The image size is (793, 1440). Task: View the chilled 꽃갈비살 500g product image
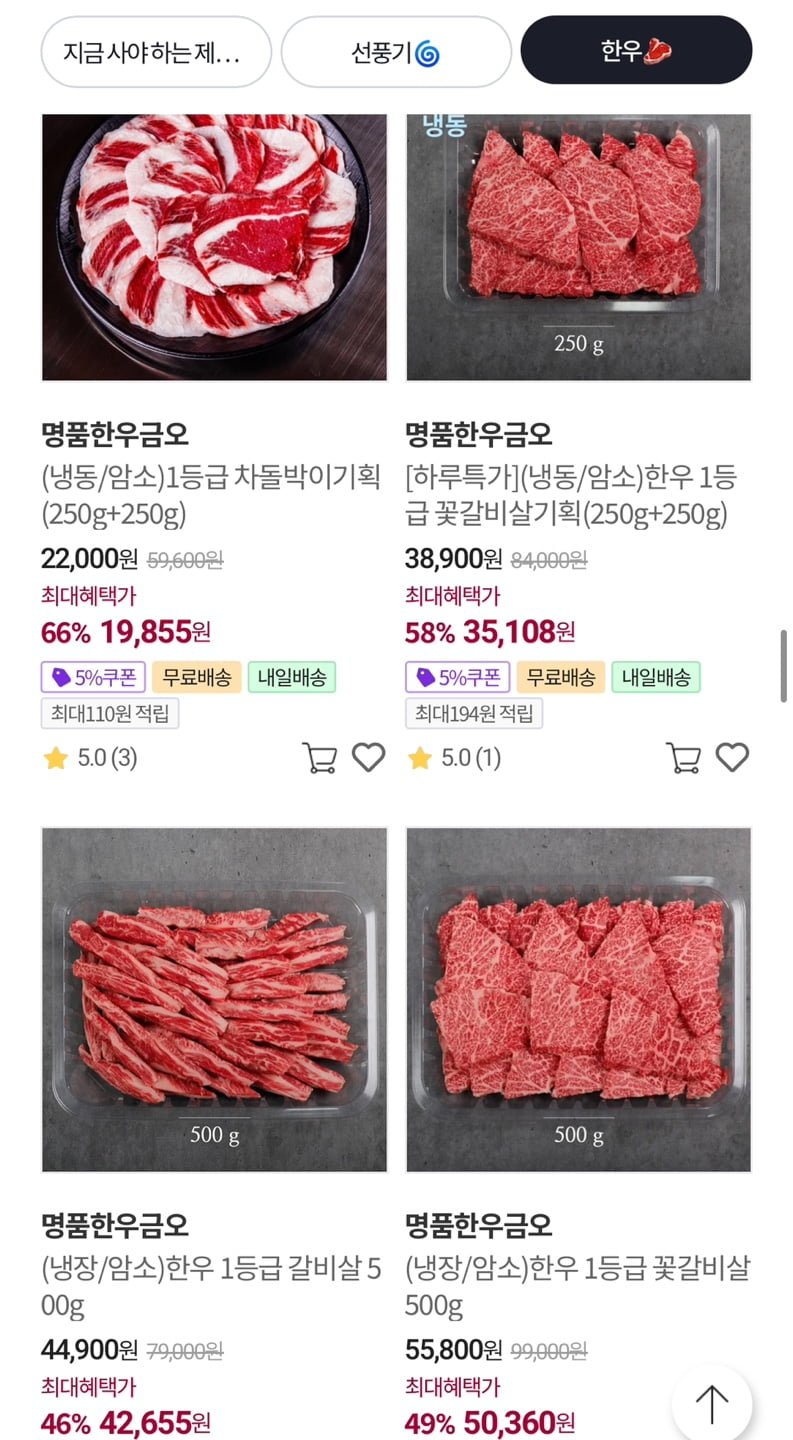click(578, 999)
